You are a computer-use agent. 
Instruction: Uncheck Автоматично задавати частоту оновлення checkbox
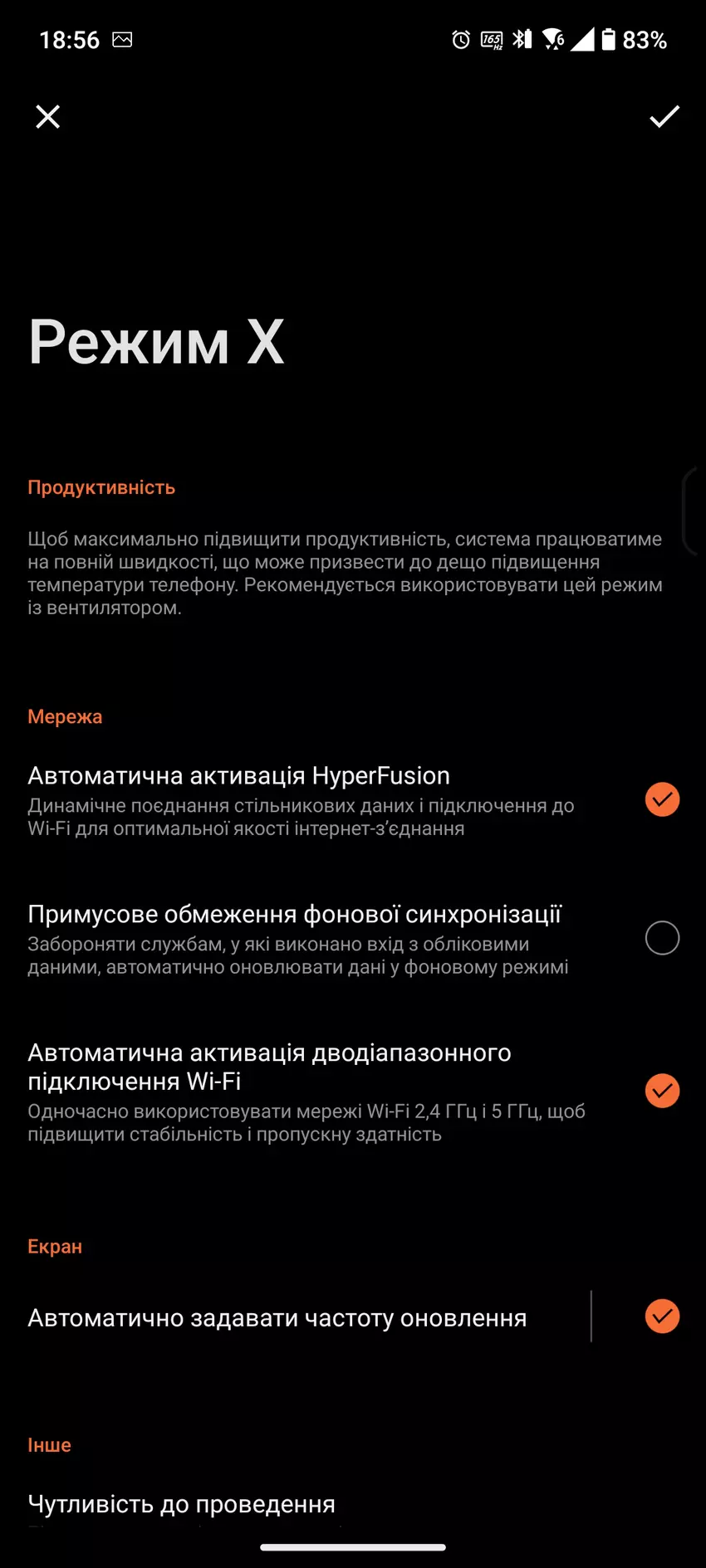point(662,1316)
